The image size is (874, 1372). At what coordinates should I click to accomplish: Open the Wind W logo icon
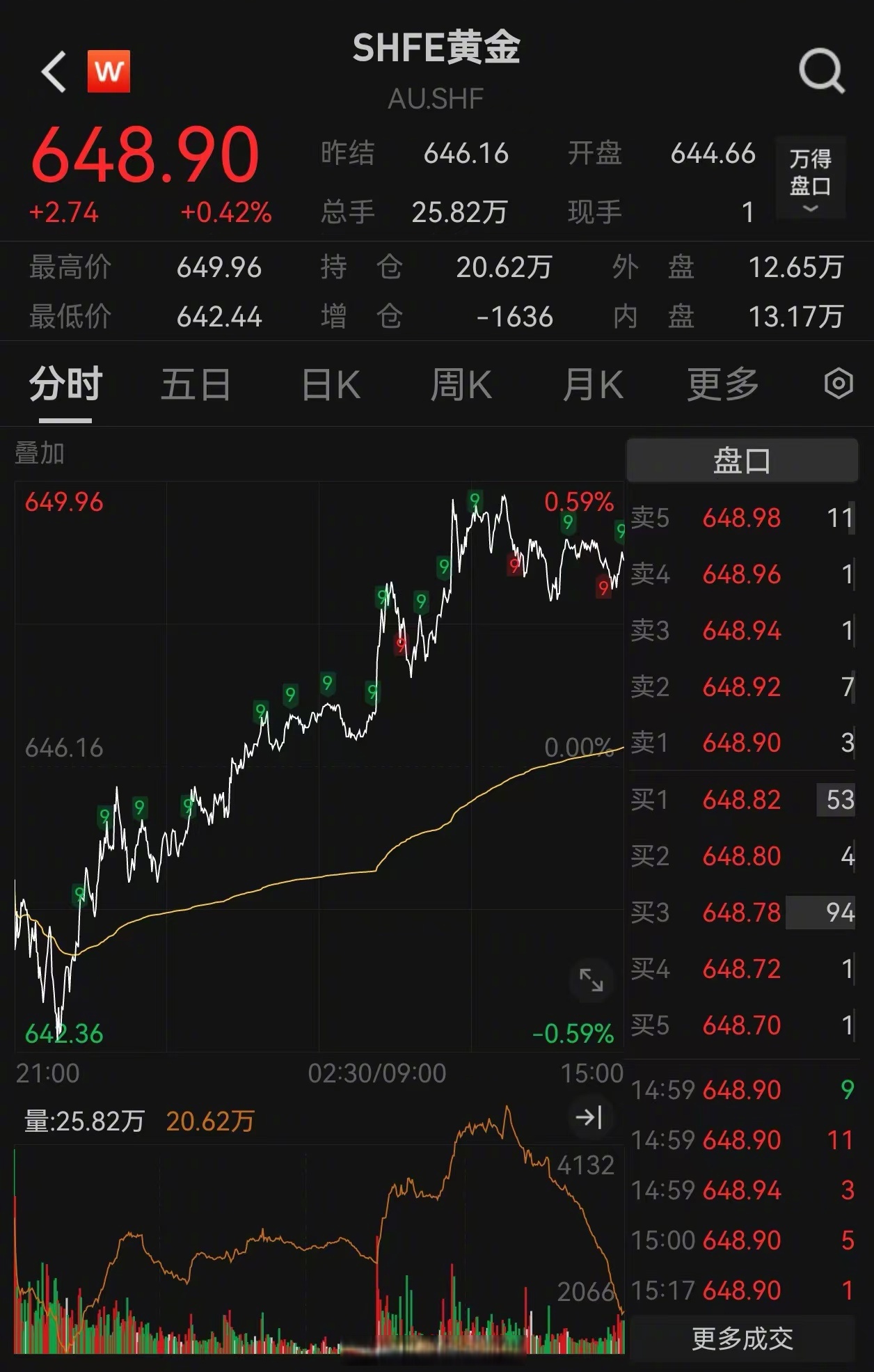click(x=110, y=72)
